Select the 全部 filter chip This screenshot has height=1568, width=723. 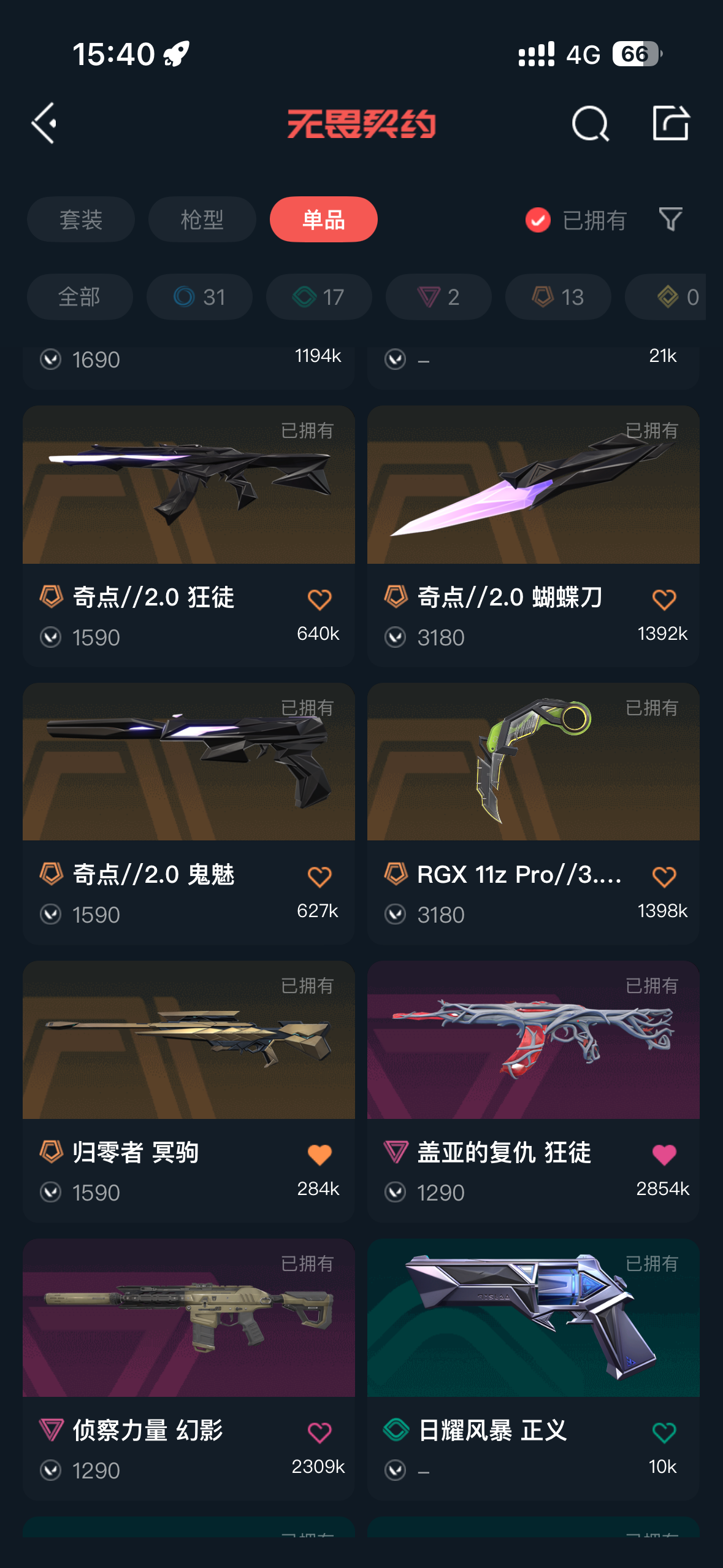click(80, 297)
